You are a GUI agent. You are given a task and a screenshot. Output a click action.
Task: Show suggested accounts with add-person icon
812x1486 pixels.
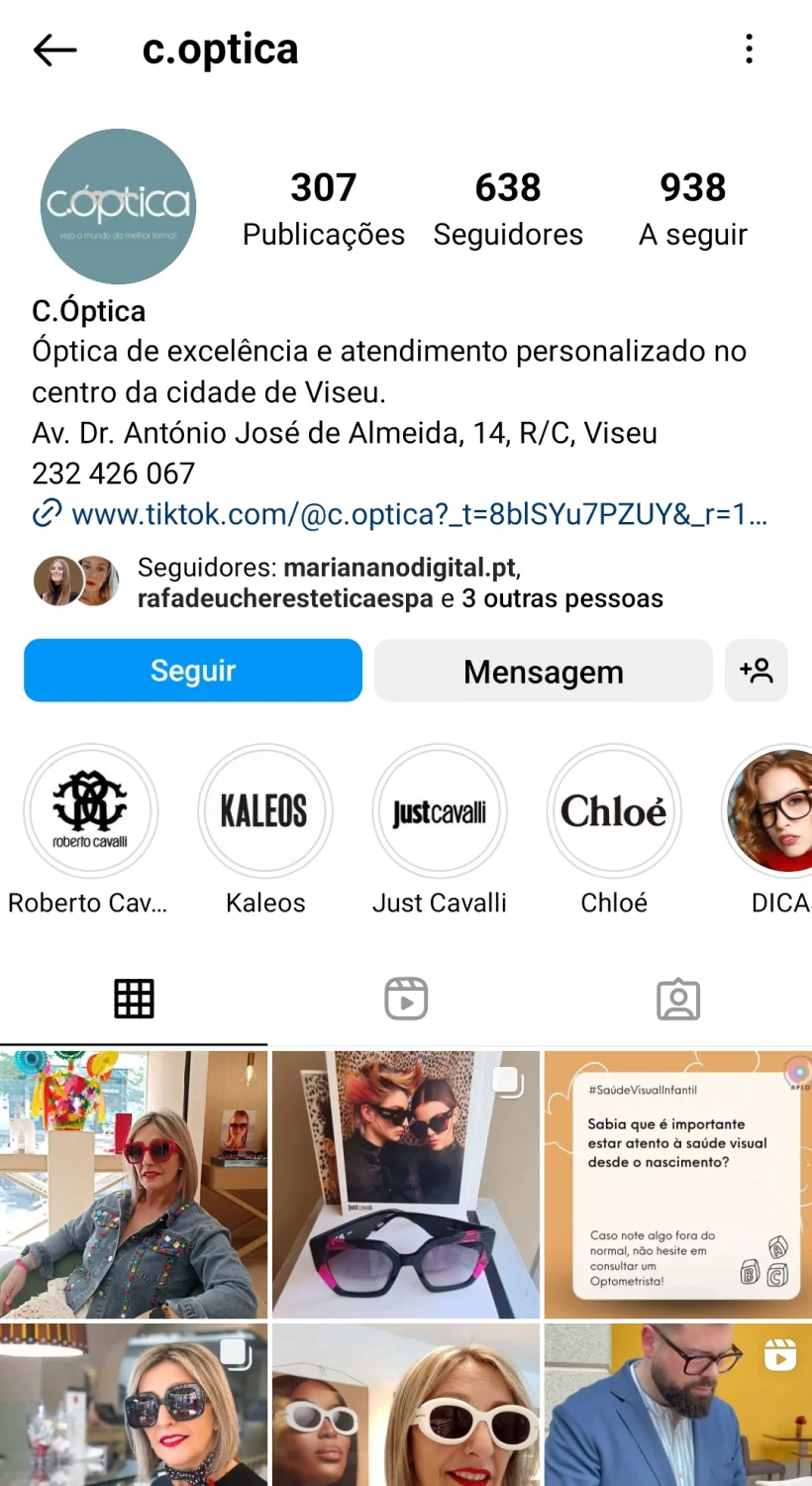pos(757,671)
